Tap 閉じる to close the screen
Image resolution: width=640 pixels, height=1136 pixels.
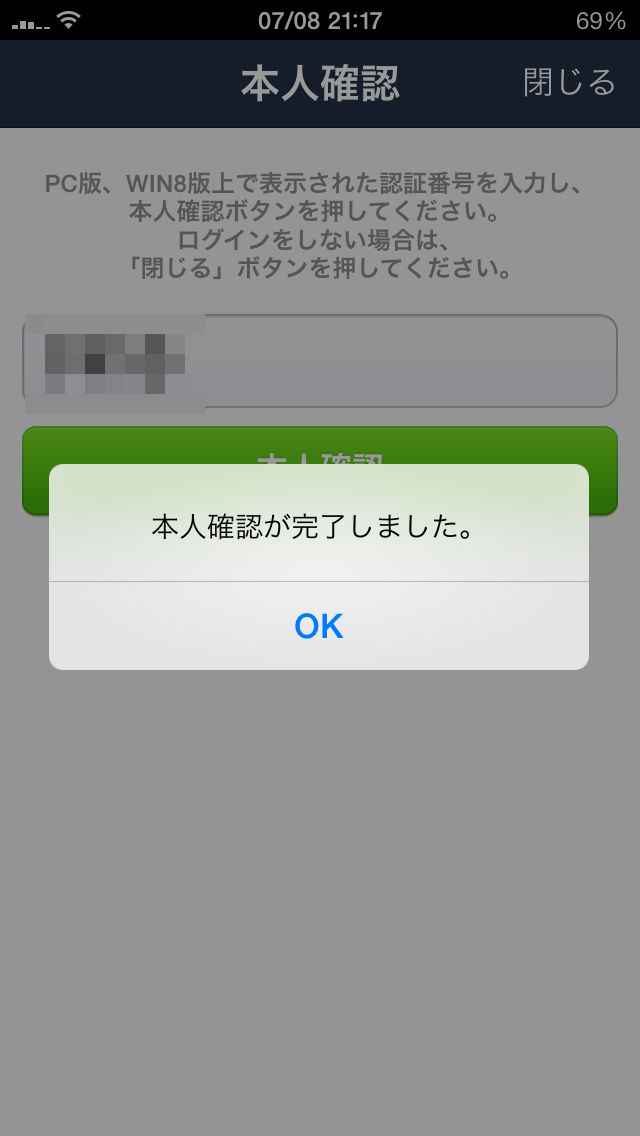[570, 83]
